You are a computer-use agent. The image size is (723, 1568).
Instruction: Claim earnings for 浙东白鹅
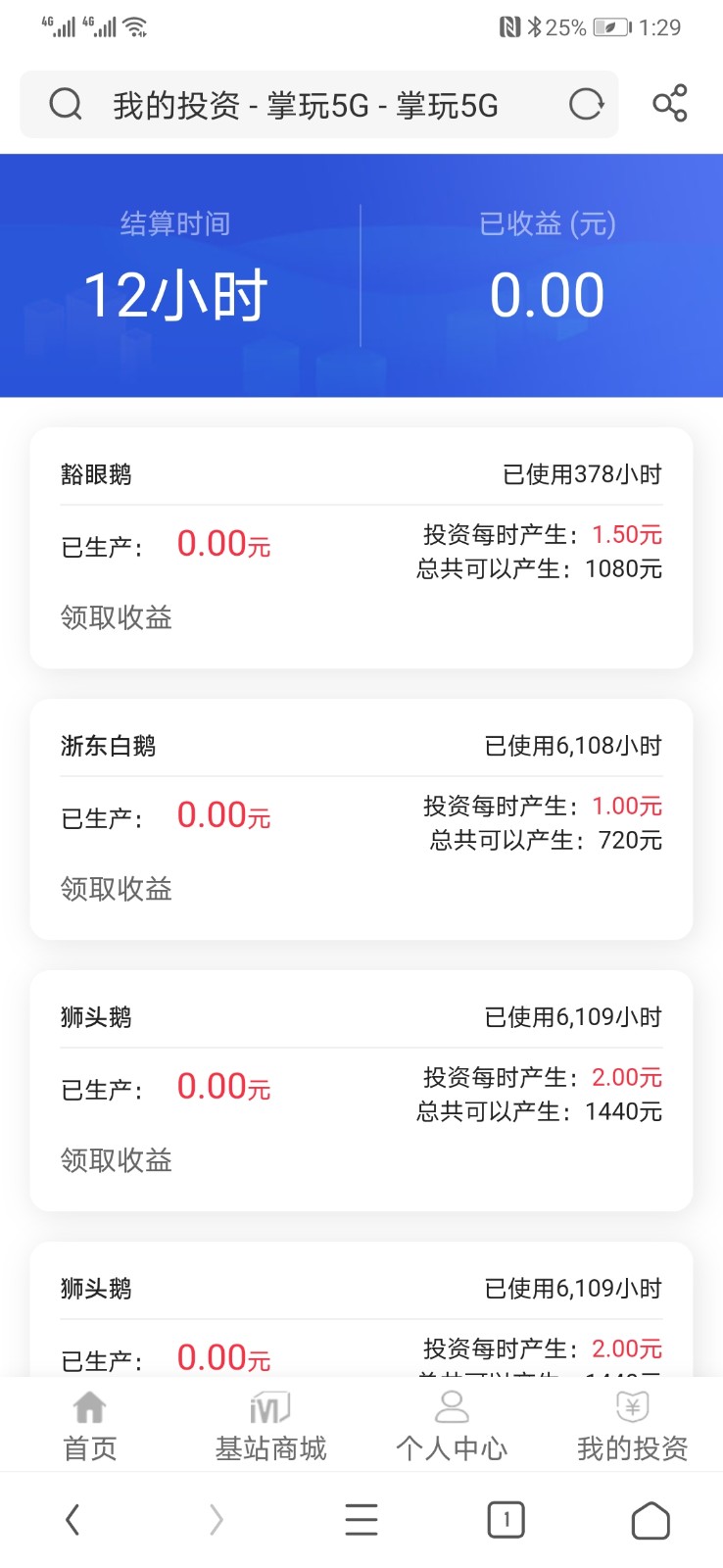[x=117, y=889]
